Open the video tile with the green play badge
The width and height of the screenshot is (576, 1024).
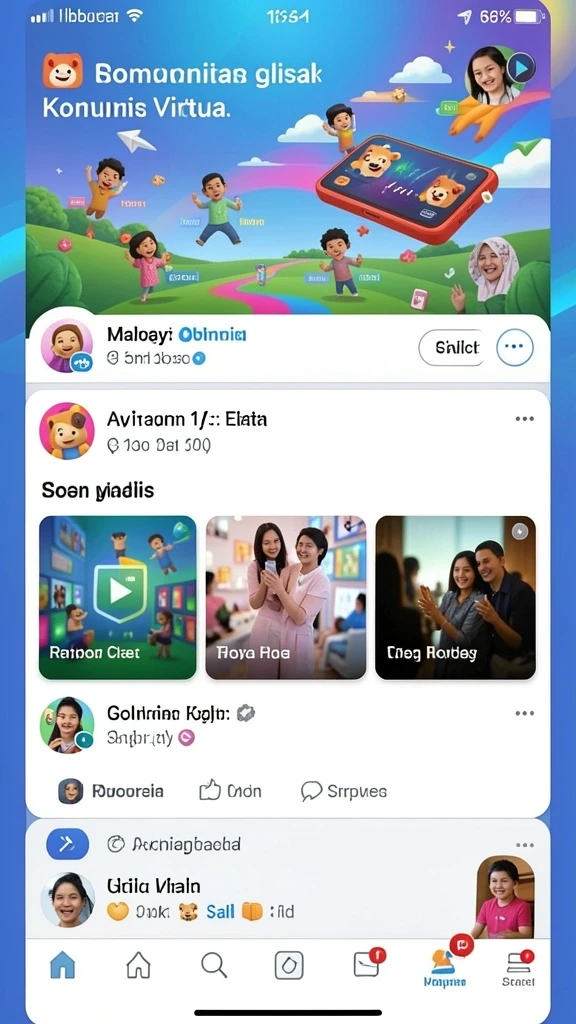click(x=118, y=598)
